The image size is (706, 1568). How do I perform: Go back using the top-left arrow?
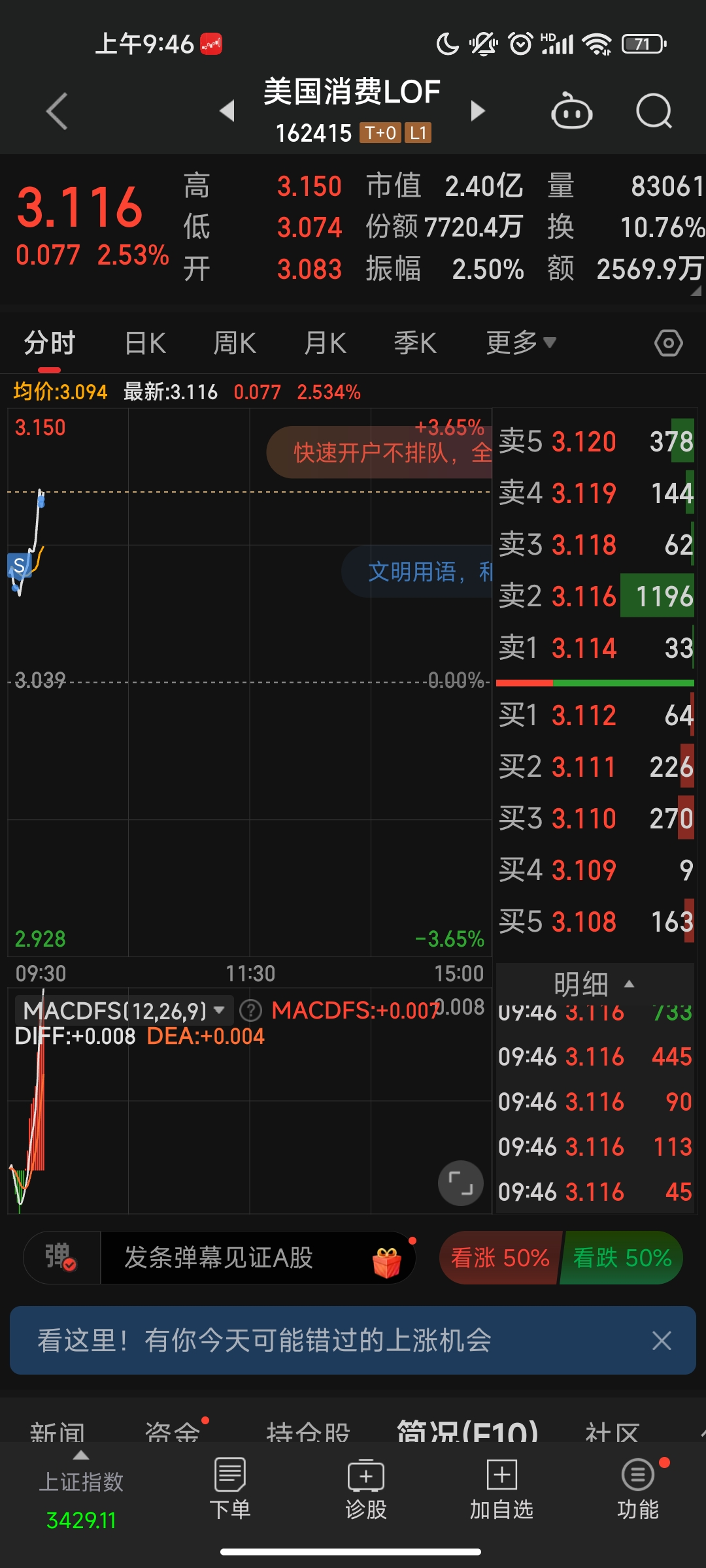[58, 112]
